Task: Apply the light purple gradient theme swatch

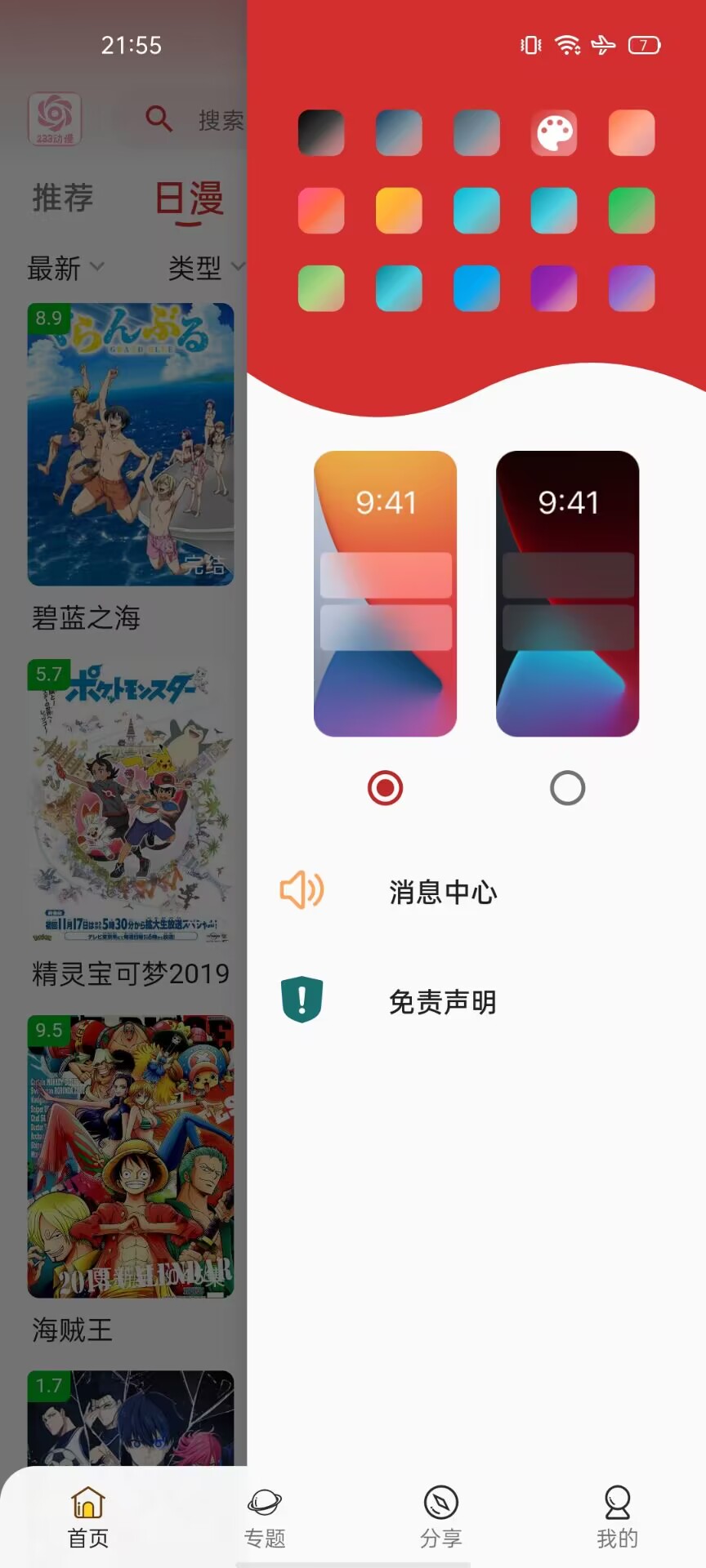Action: point(632,288)
